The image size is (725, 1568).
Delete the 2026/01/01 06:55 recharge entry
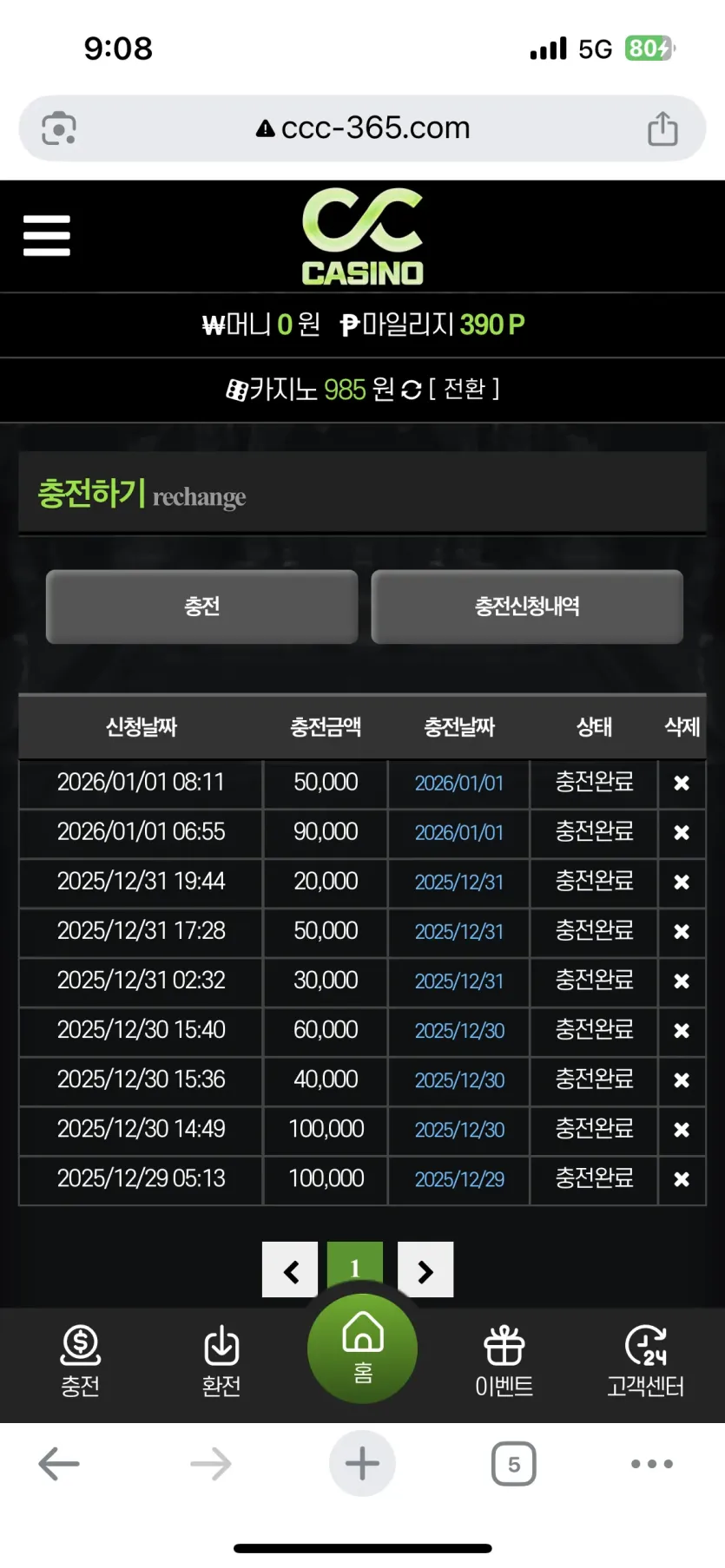point(682,832)
